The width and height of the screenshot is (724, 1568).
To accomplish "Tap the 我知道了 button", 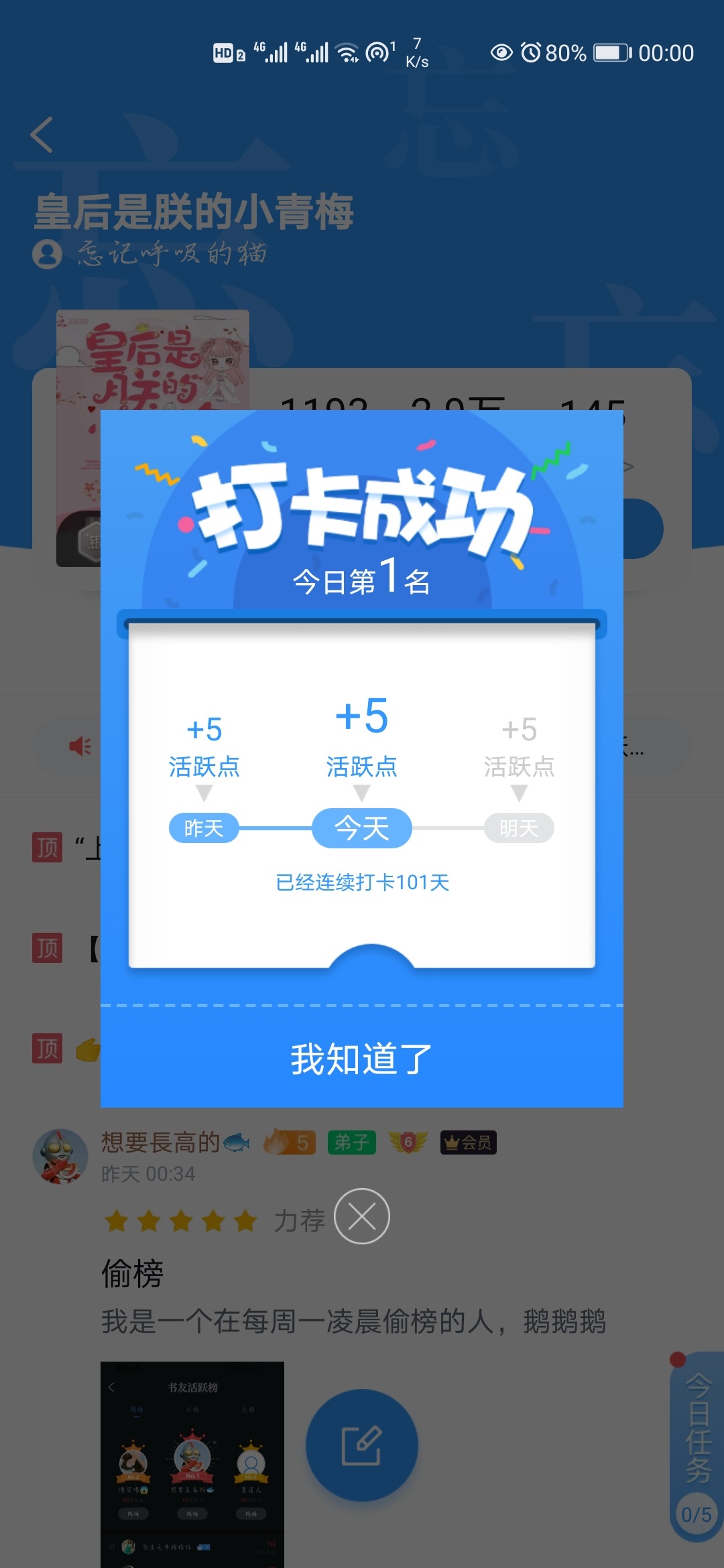I will (362, 1059).
